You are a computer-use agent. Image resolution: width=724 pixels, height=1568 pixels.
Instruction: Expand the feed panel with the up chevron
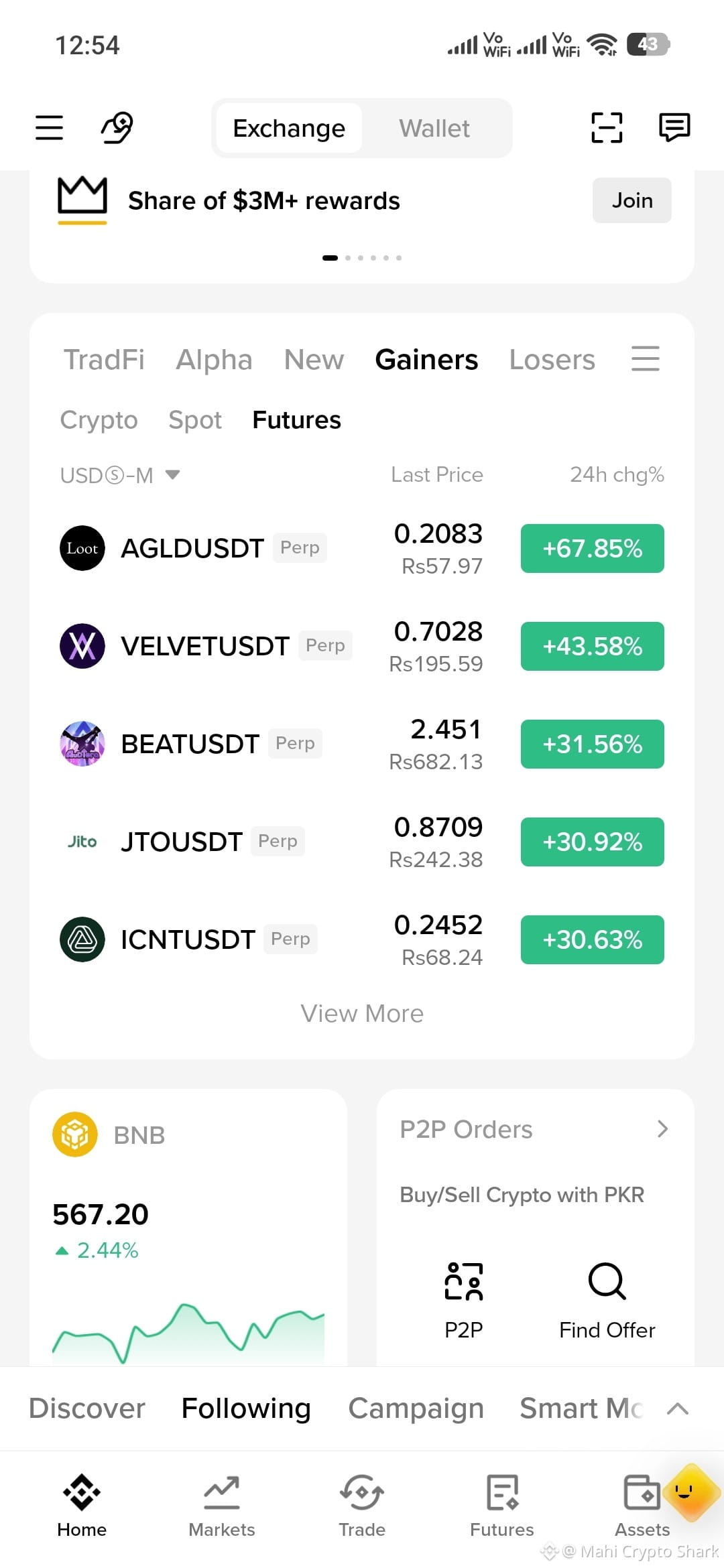(x=678, y=1409)
